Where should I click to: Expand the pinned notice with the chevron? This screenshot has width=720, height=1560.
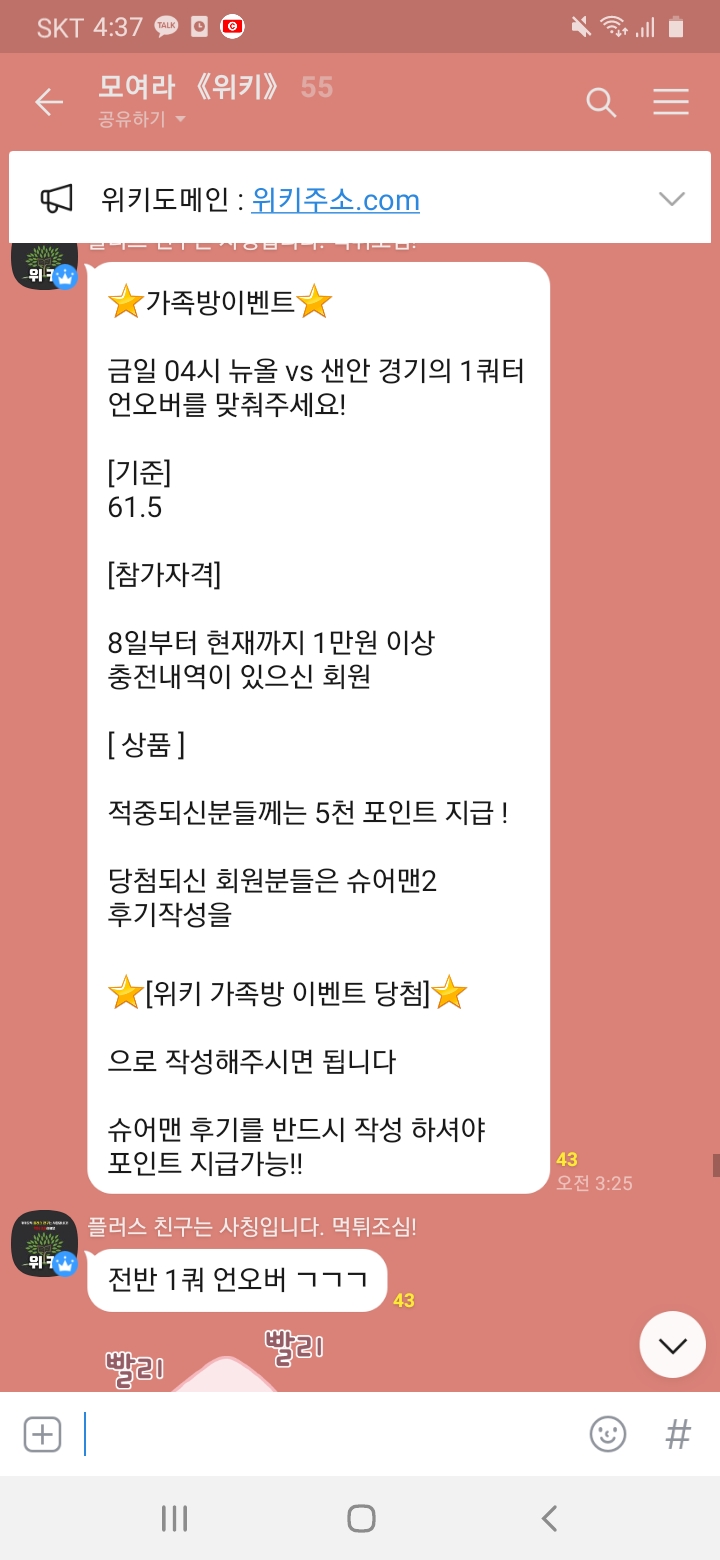pos(672,199)
